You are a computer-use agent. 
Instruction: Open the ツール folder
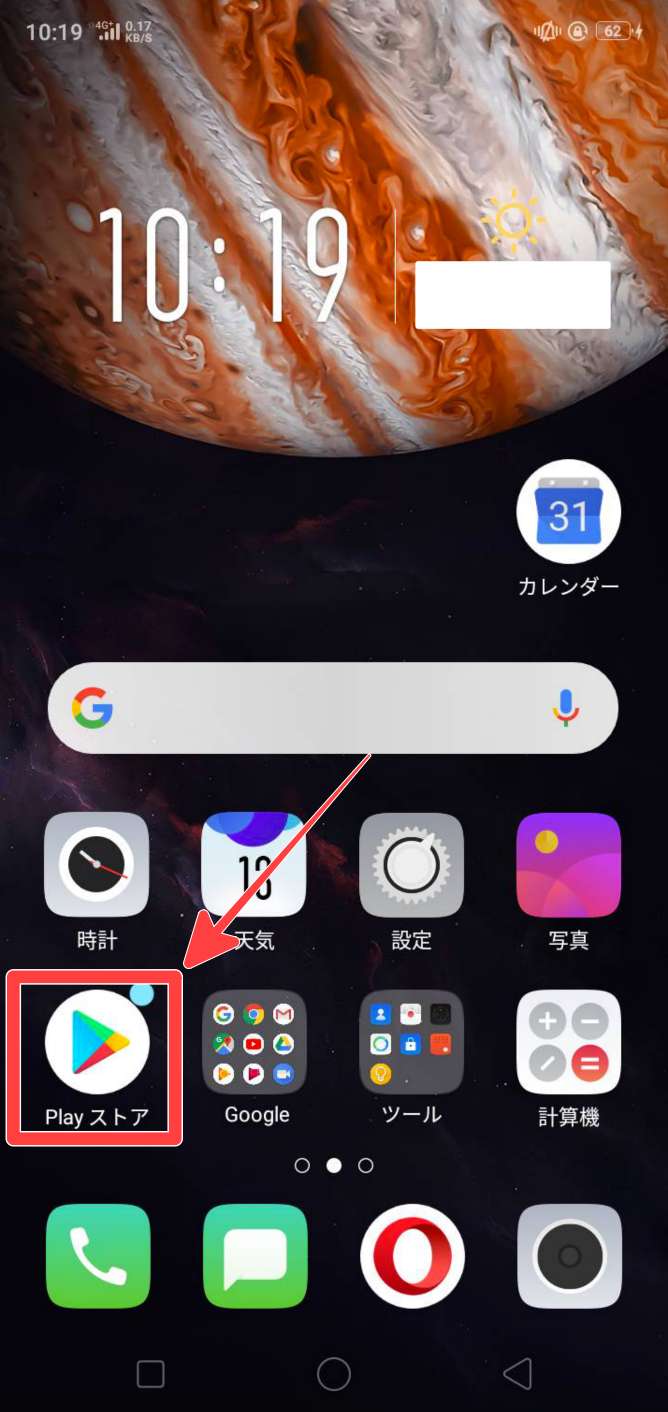pyautogui.click(x=411, y=1043)
